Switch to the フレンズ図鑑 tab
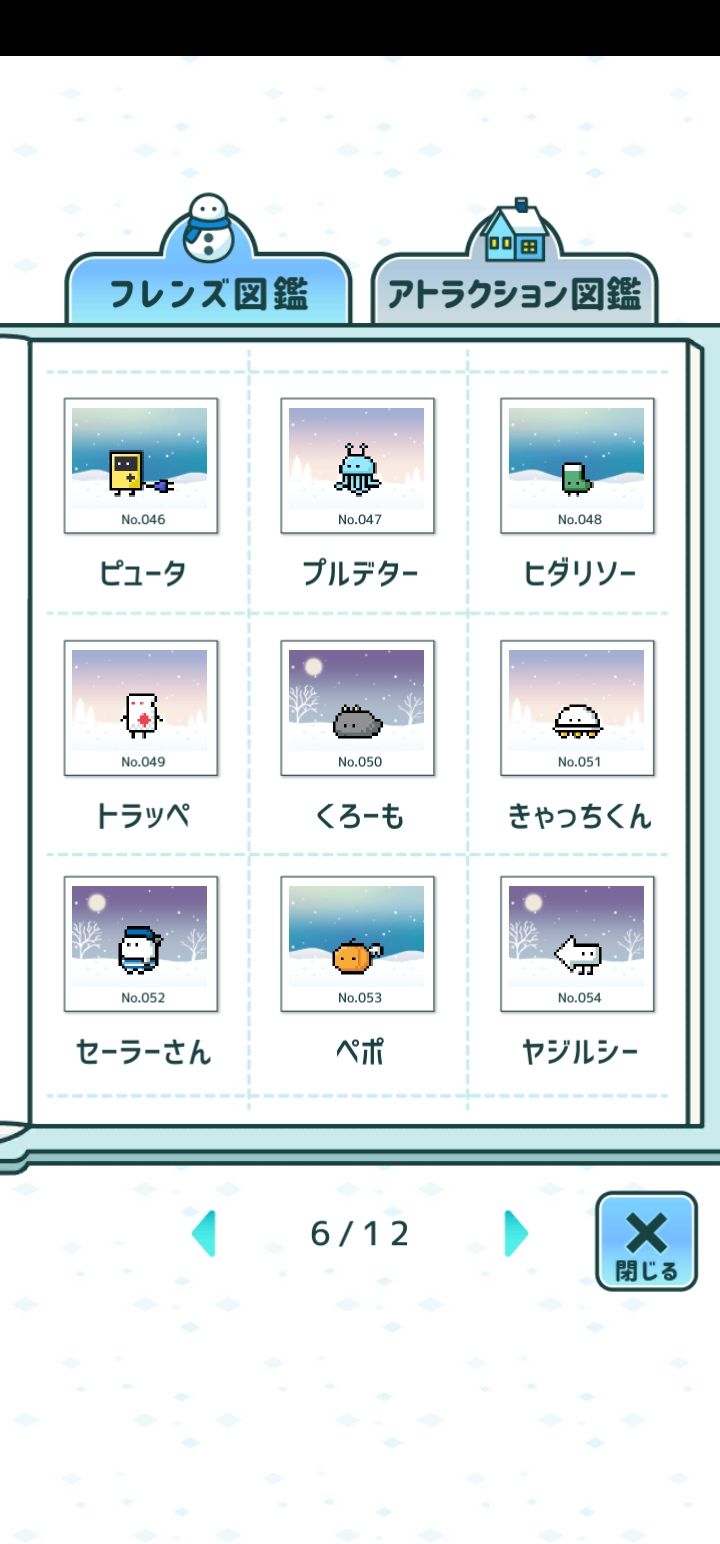The image size is (720, 1544). pyautogui.click(x=208, y=293)
